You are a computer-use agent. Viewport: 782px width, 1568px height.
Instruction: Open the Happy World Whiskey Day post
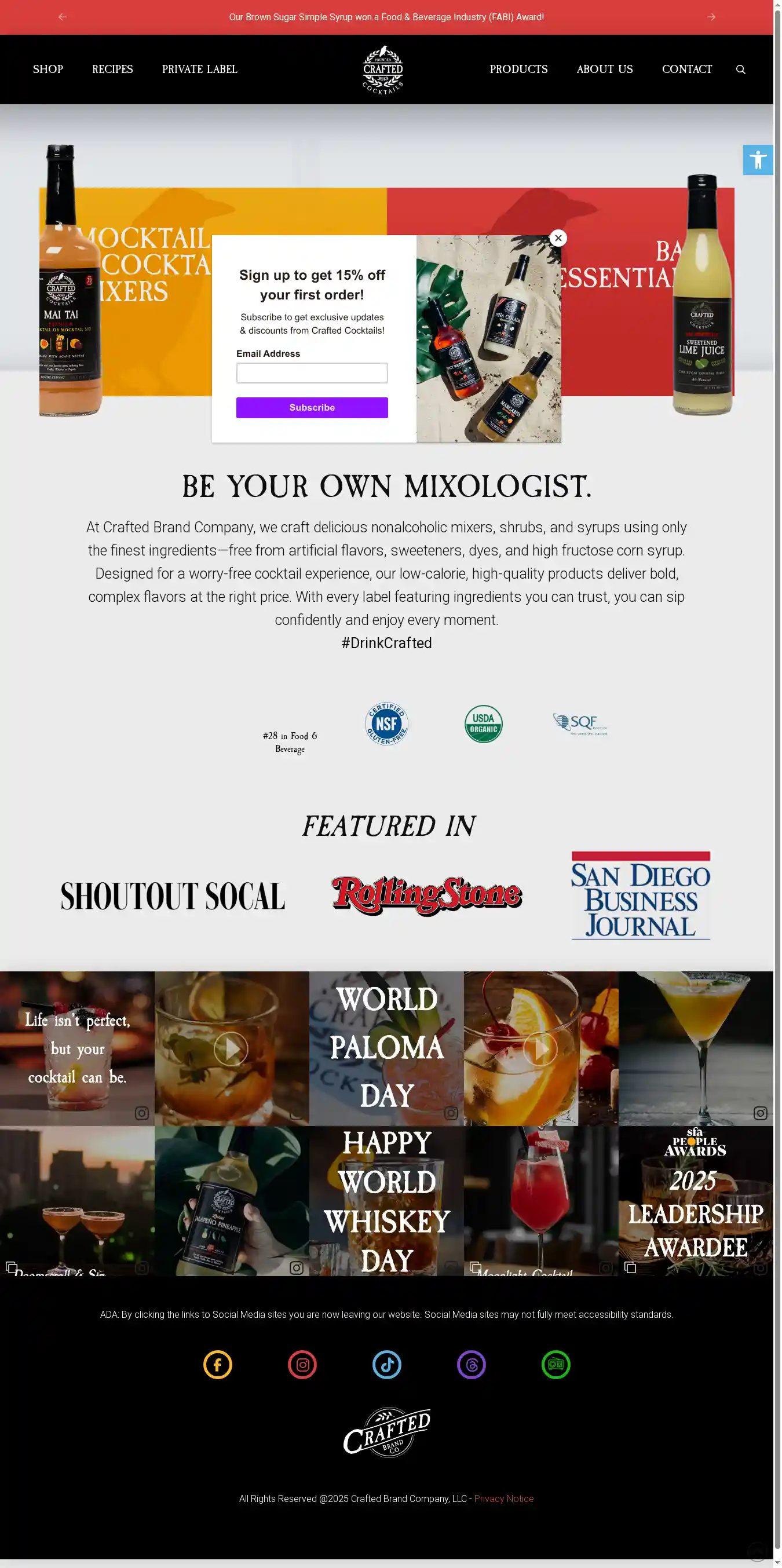(386, 1200)
